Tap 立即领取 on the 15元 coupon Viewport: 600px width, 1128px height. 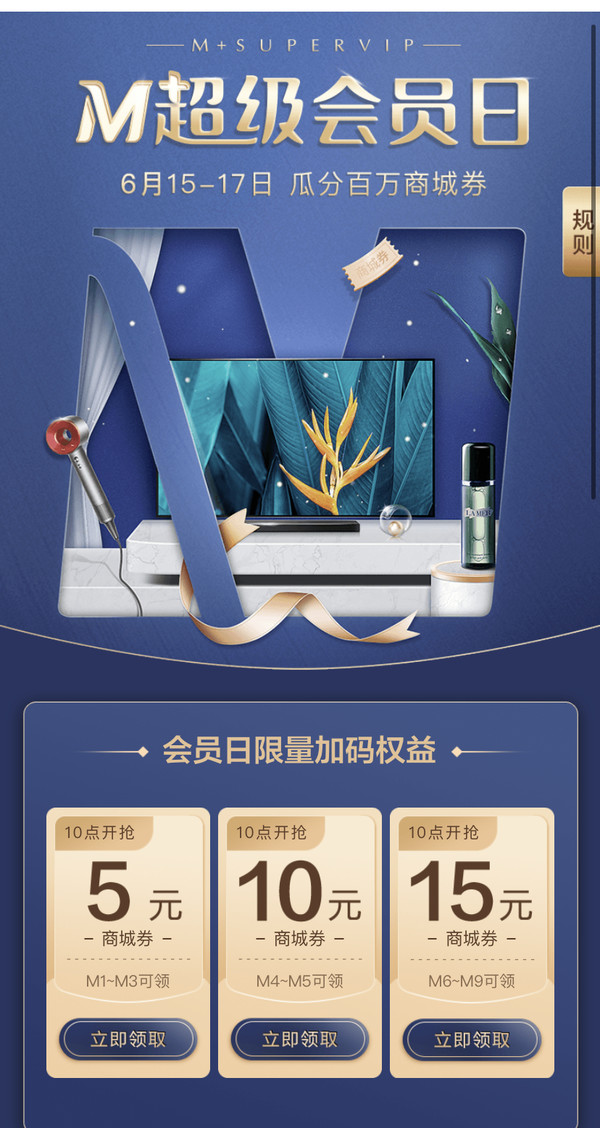tap(471, 1040)
